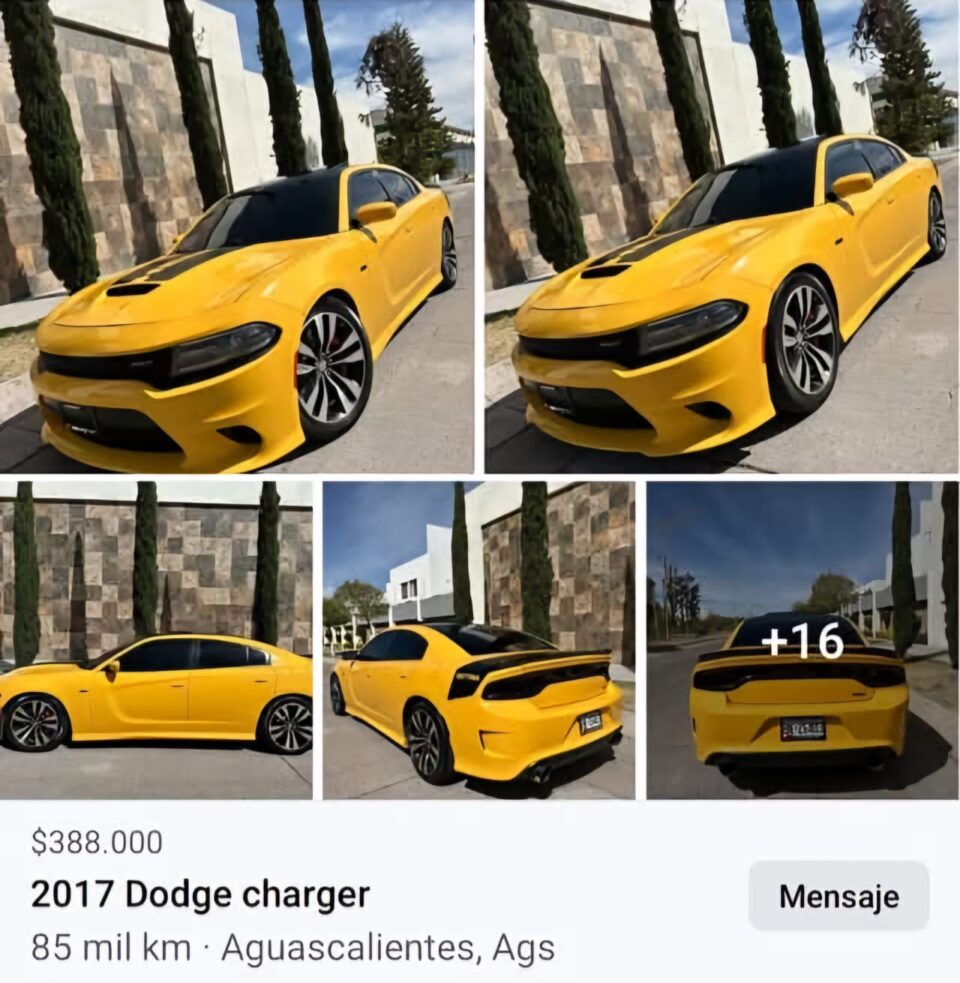
Task: Open the rear three-quarter view photo
Action: pos(478,640)
